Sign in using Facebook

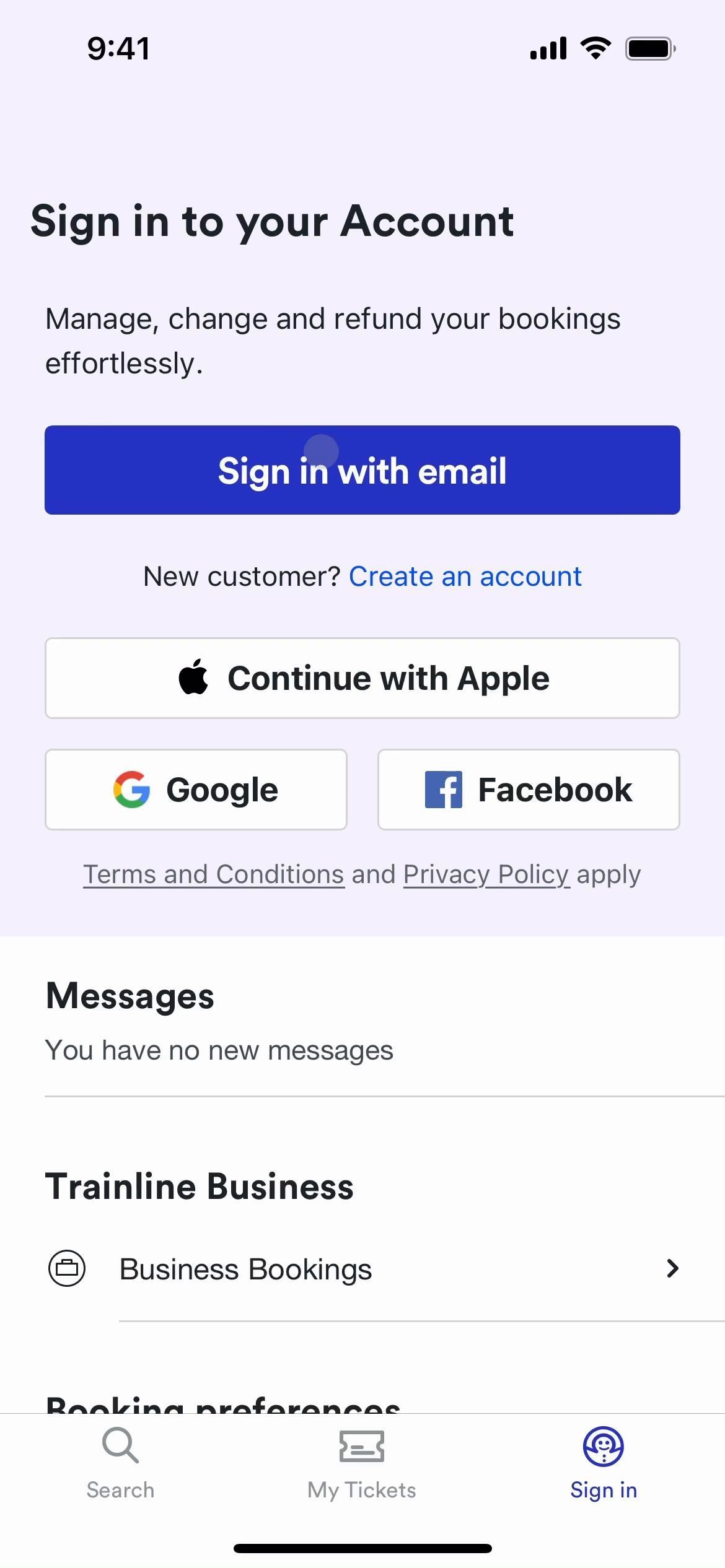[529, 790]
